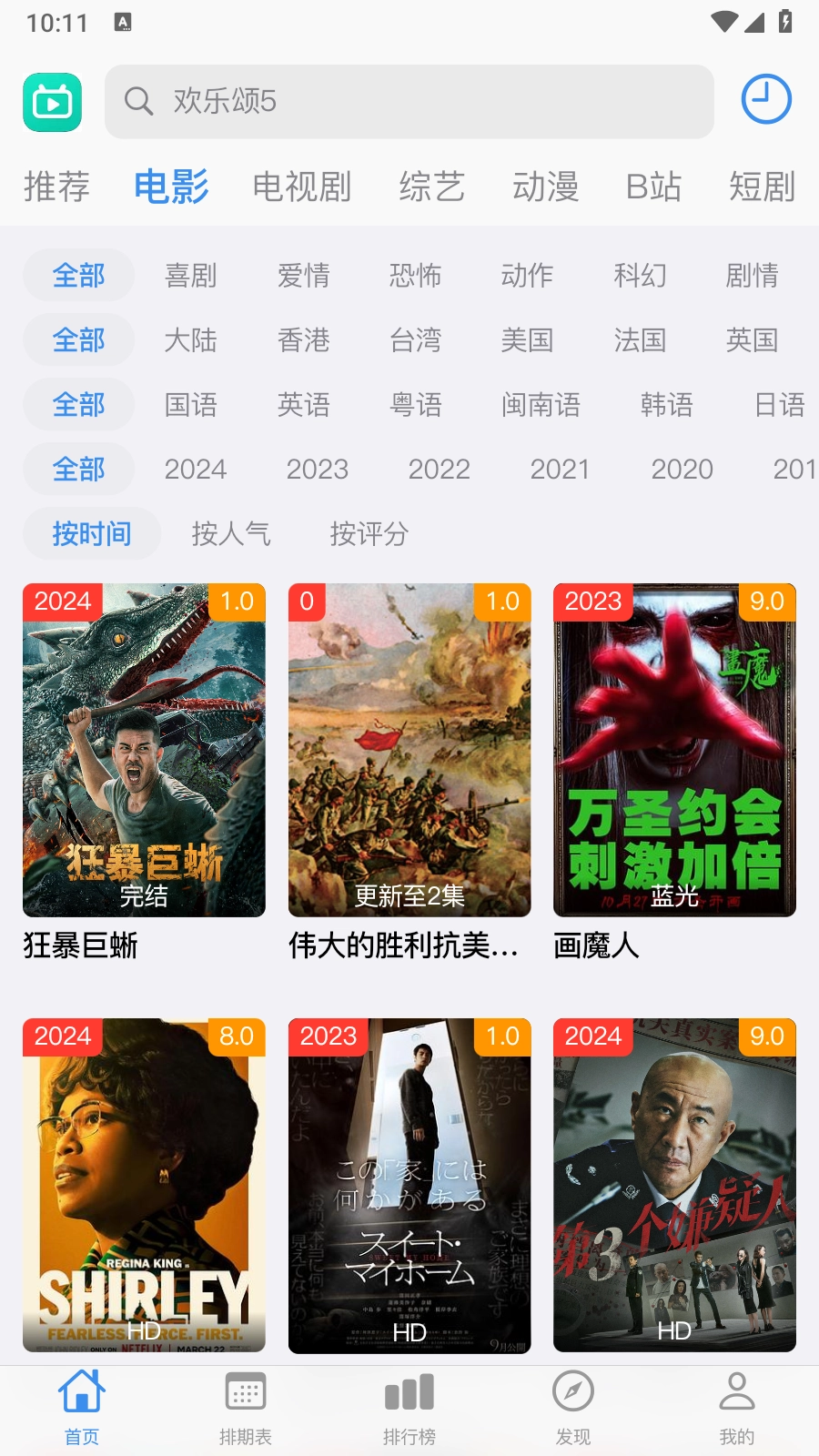Image resolution: width=819 pixels, height=1456 pixels.
Task: Select the 科幻 genre filter
Action: (x=640, y=275)
